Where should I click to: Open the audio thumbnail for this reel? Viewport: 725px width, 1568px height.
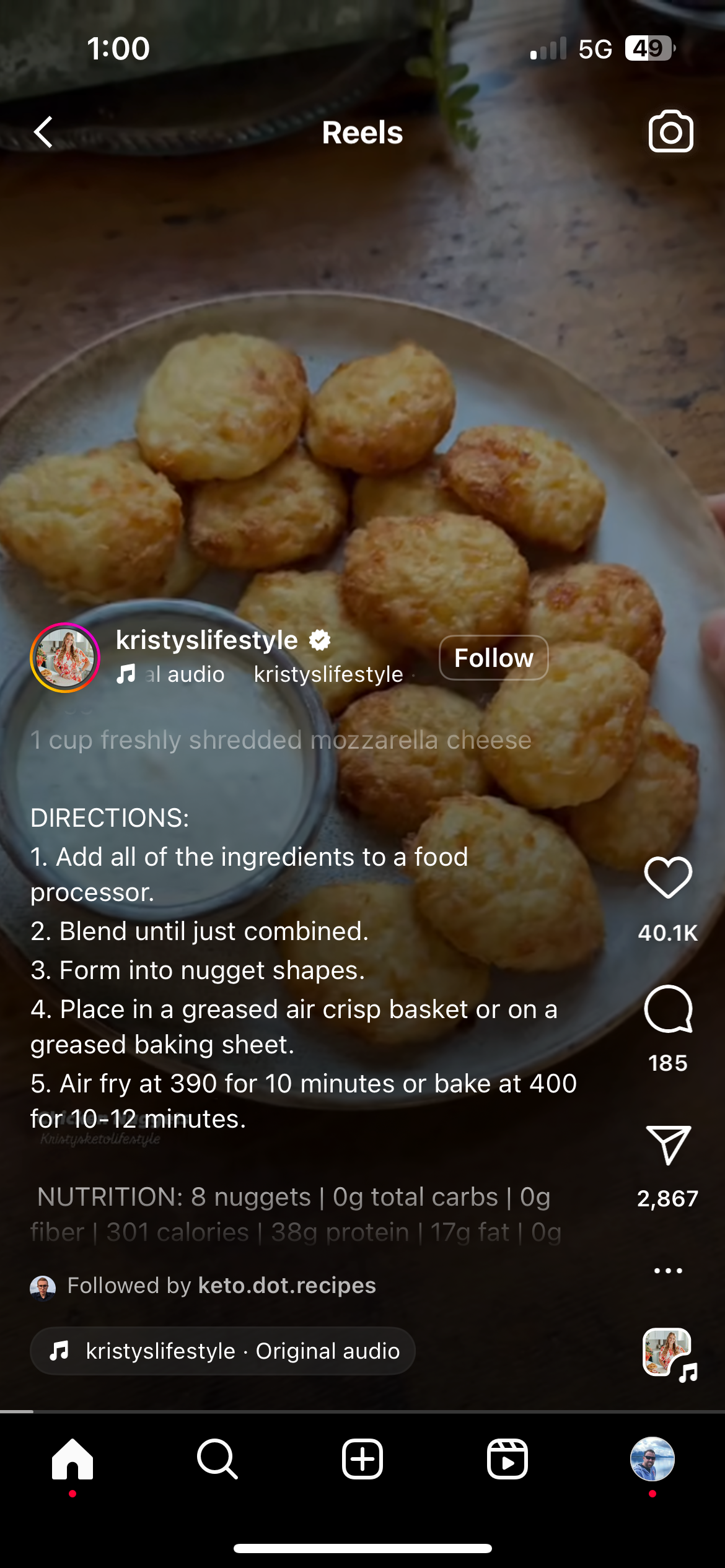tap(668, 1352)
